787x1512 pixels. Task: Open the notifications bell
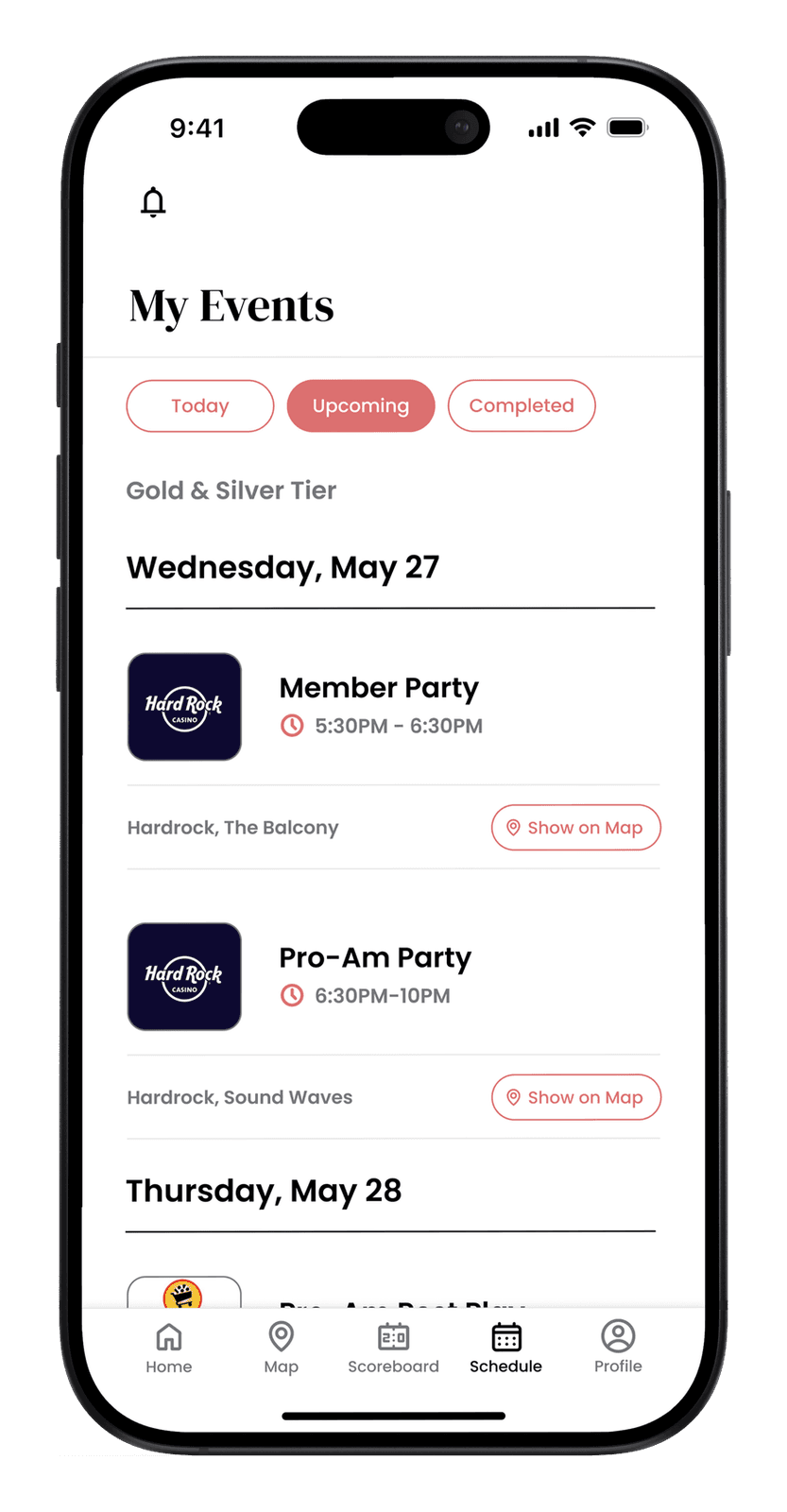[153, 202]
